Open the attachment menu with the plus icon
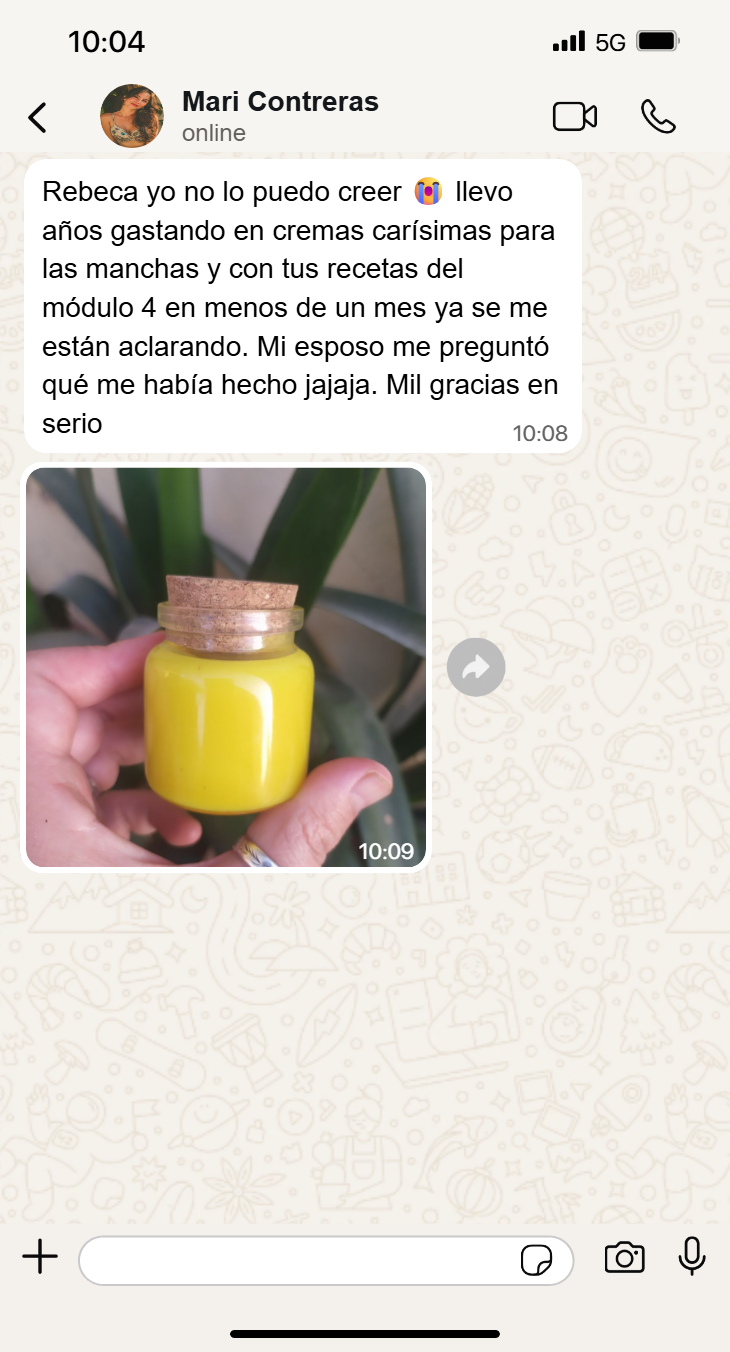730x1352 pixels. click(x=40, y=1258)
